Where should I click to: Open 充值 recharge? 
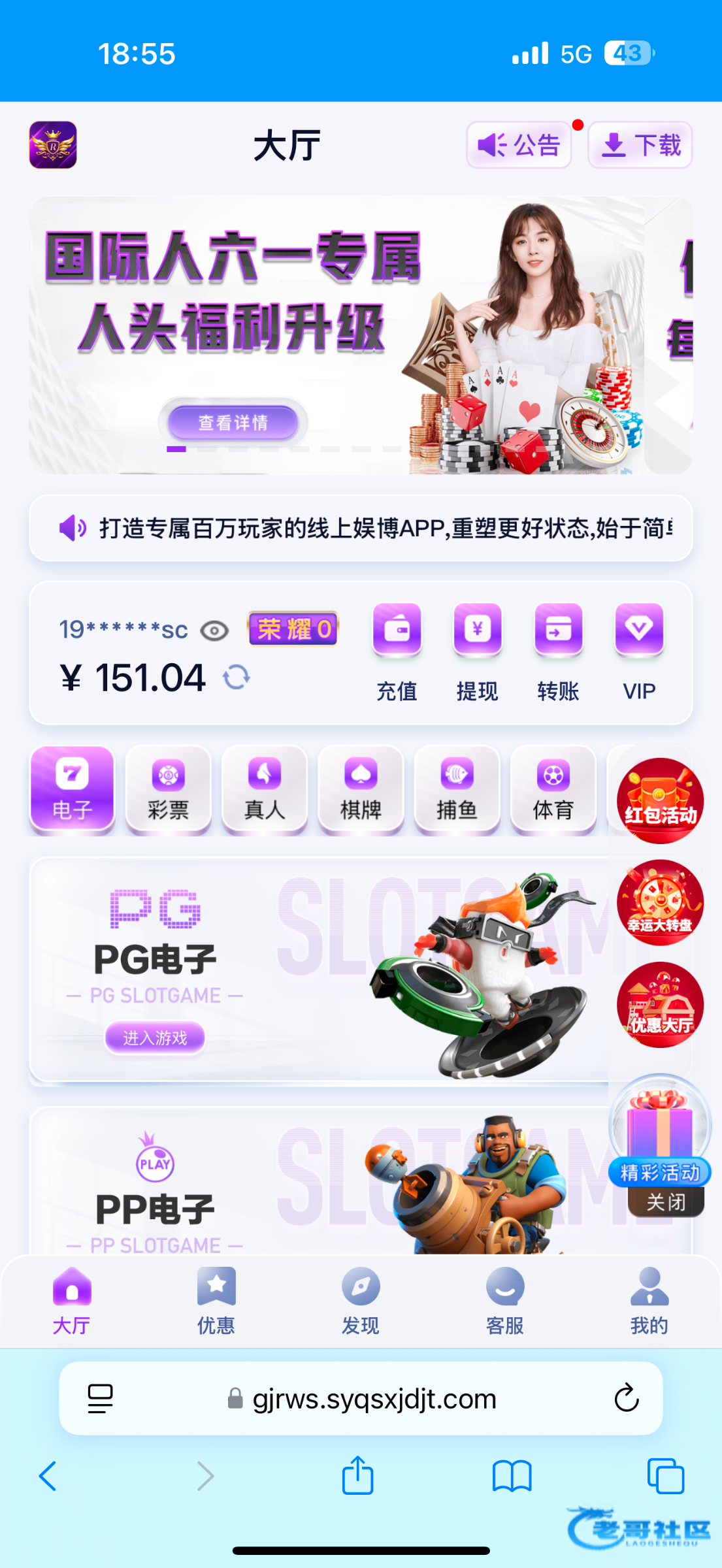(x=397, y=650)
